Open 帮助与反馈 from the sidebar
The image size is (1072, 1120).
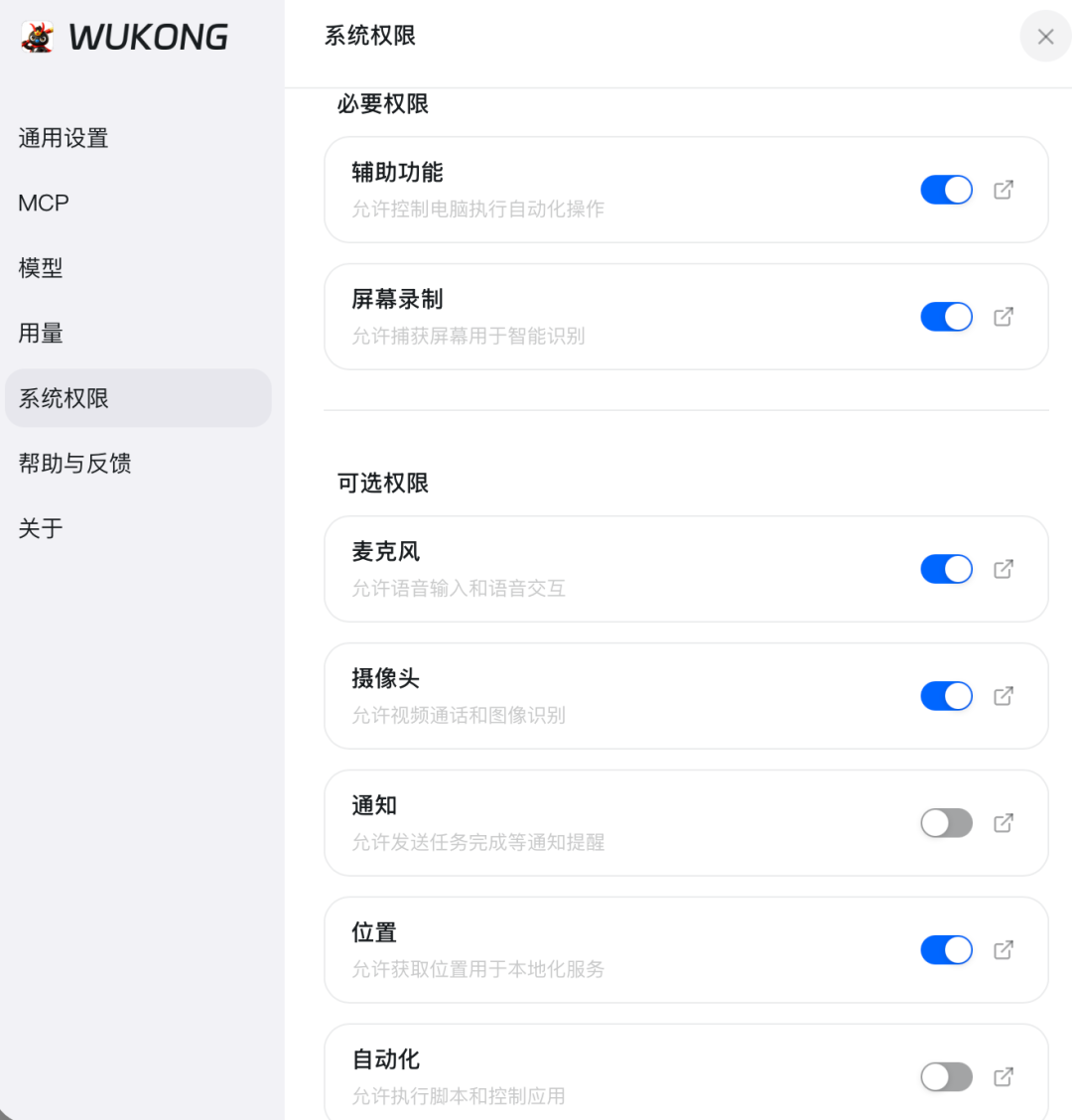tap(73, 463)
